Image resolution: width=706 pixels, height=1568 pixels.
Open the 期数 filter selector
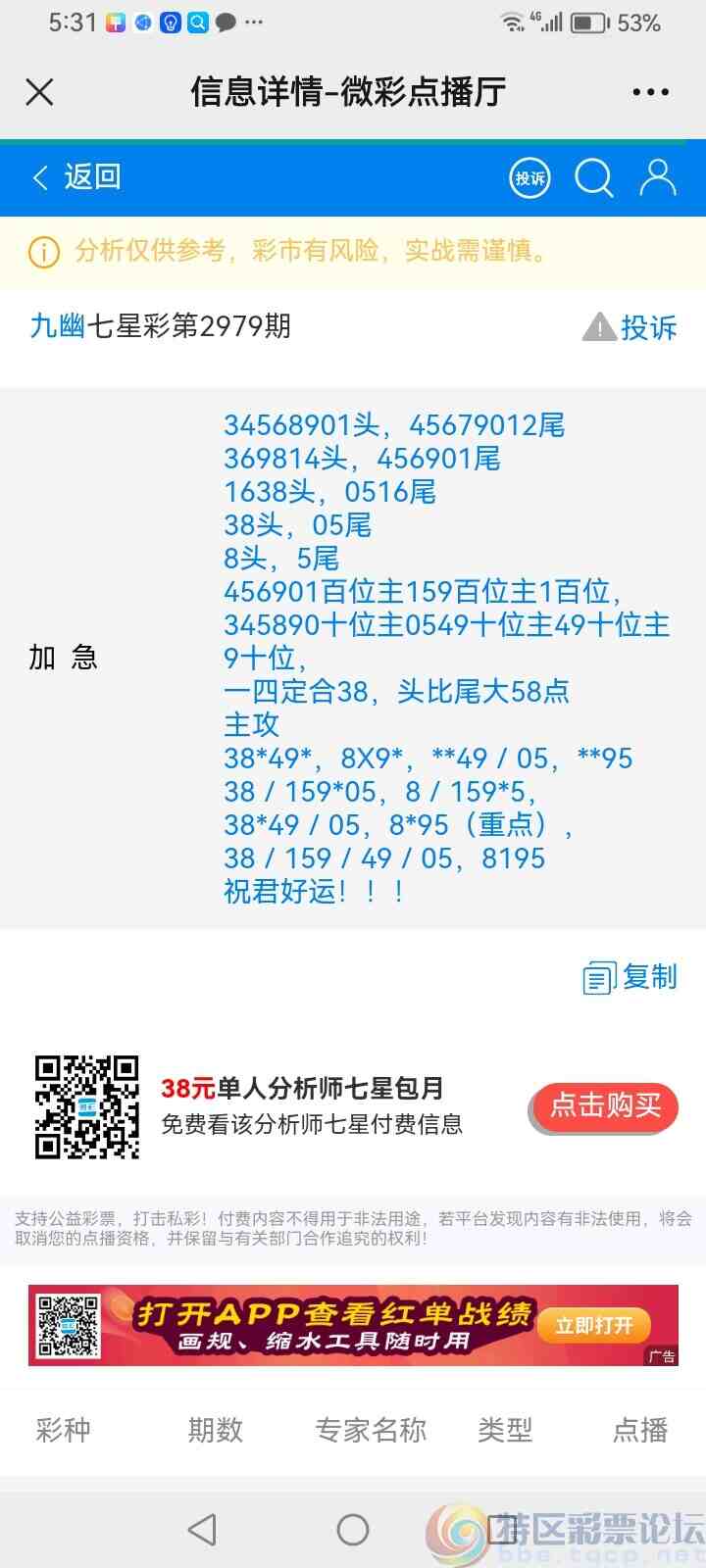(x=216, y=1431)
